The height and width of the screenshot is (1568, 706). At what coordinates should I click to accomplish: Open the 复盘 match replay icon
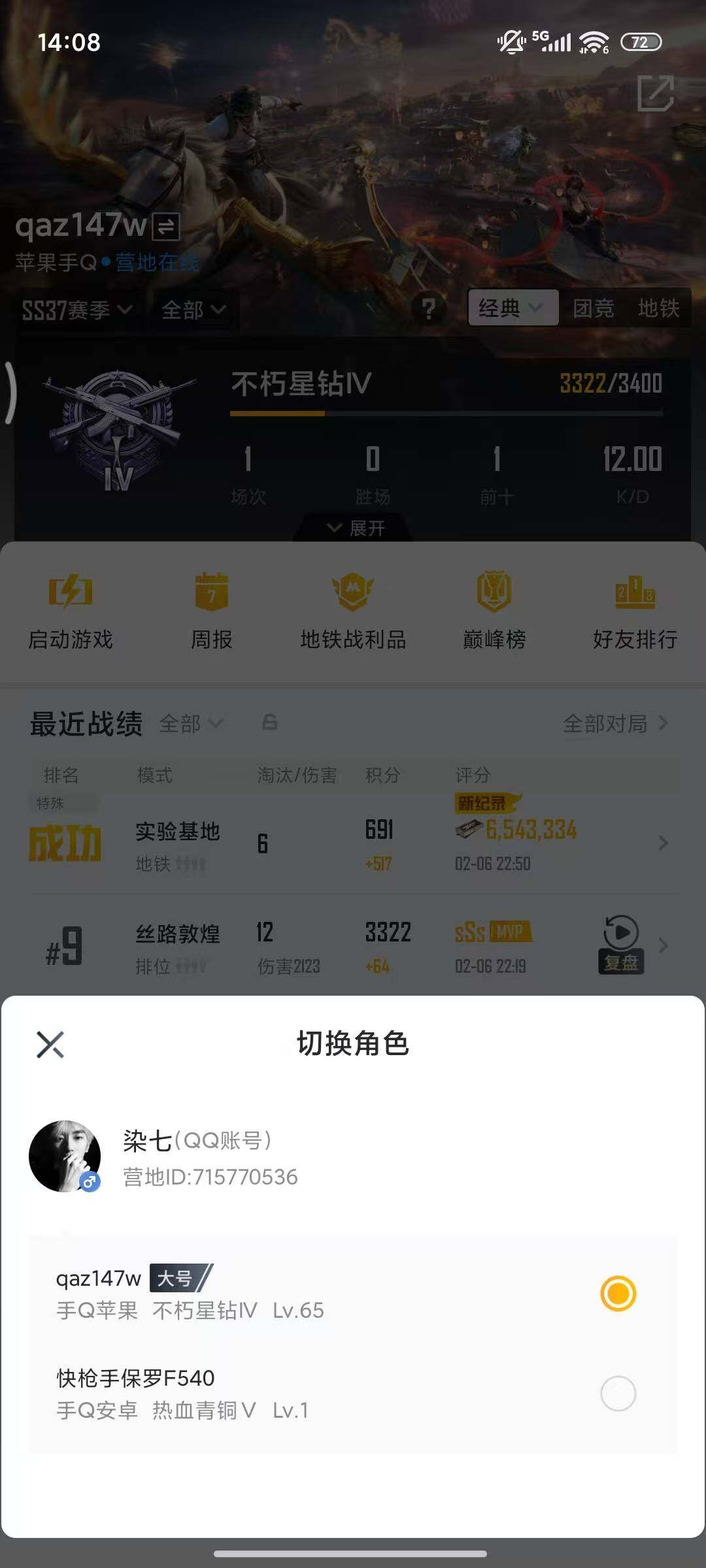tap(620, 942)
